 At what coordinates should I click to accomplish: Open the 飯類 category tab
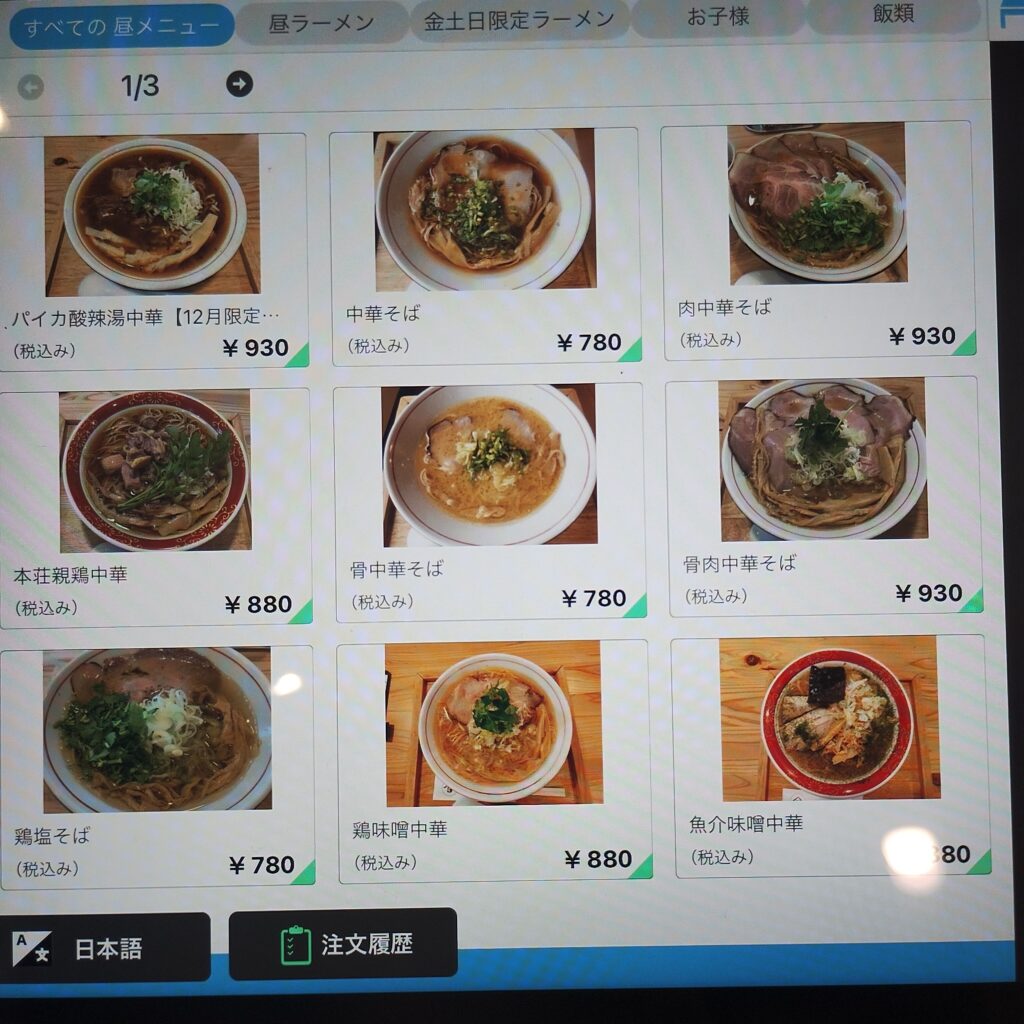pos(893,15)
